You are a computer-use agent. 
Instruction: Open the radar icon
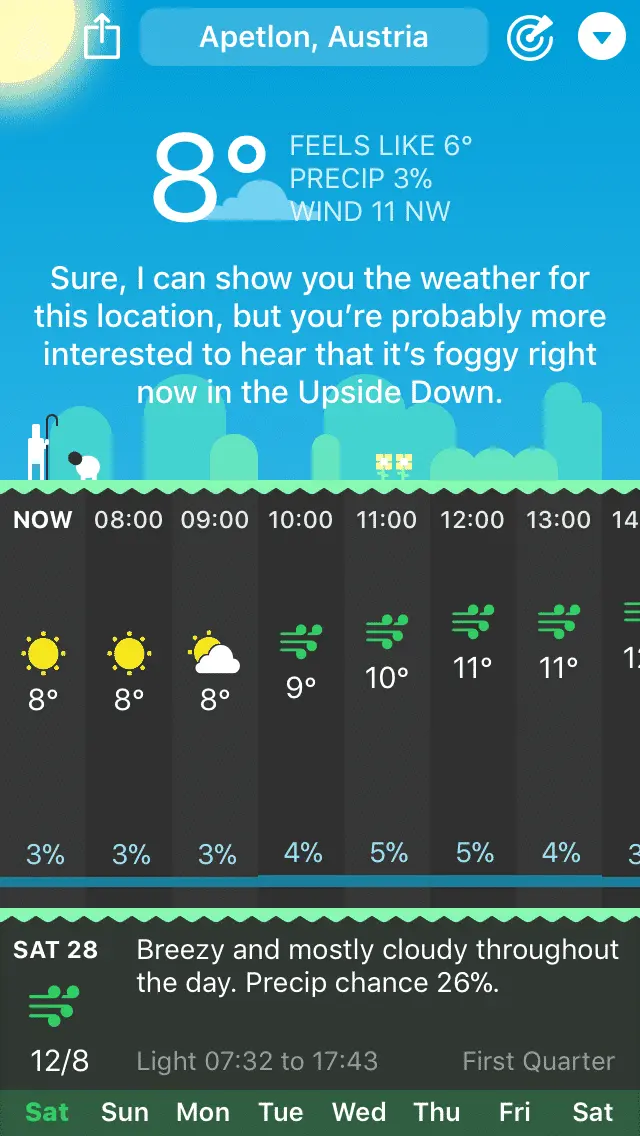click(531, 38)
